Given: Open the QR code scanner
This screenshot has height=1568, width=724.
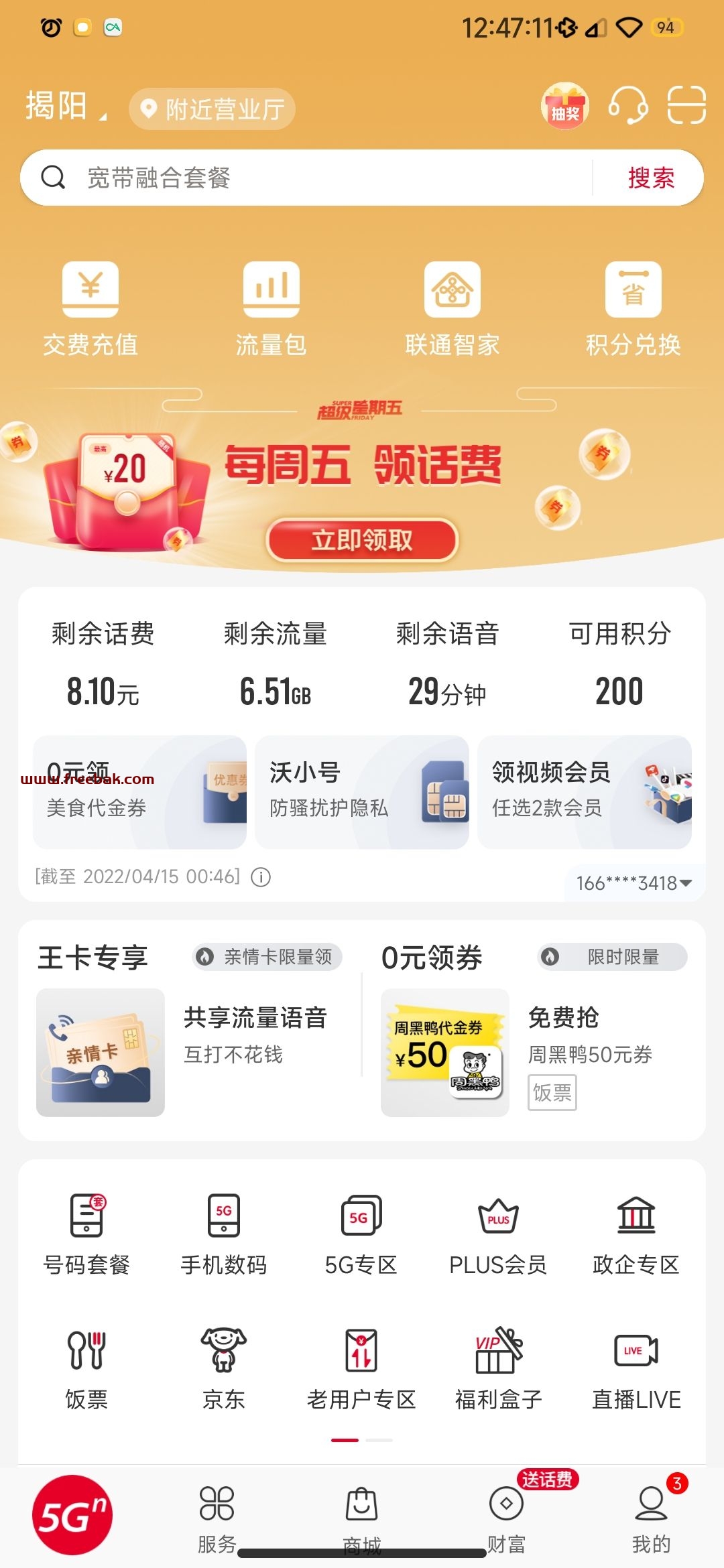Looking at the screenshot, I should [x=686, y=105].
